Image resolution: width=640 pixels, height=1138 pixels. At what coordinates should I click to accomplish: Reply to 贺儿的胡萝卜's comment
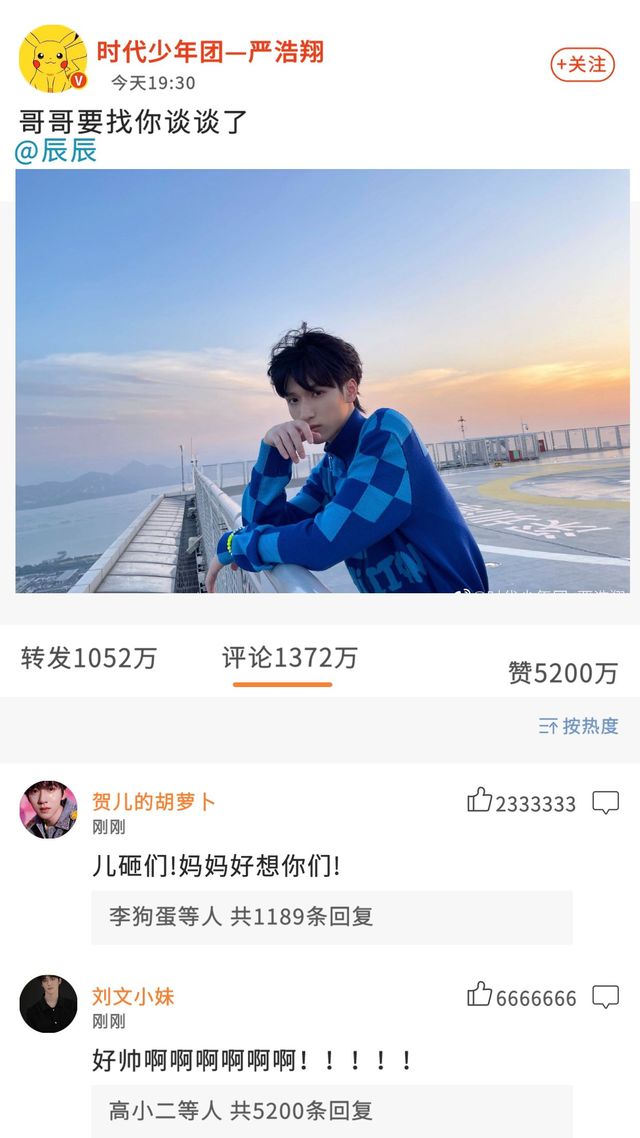click(605, 802)
